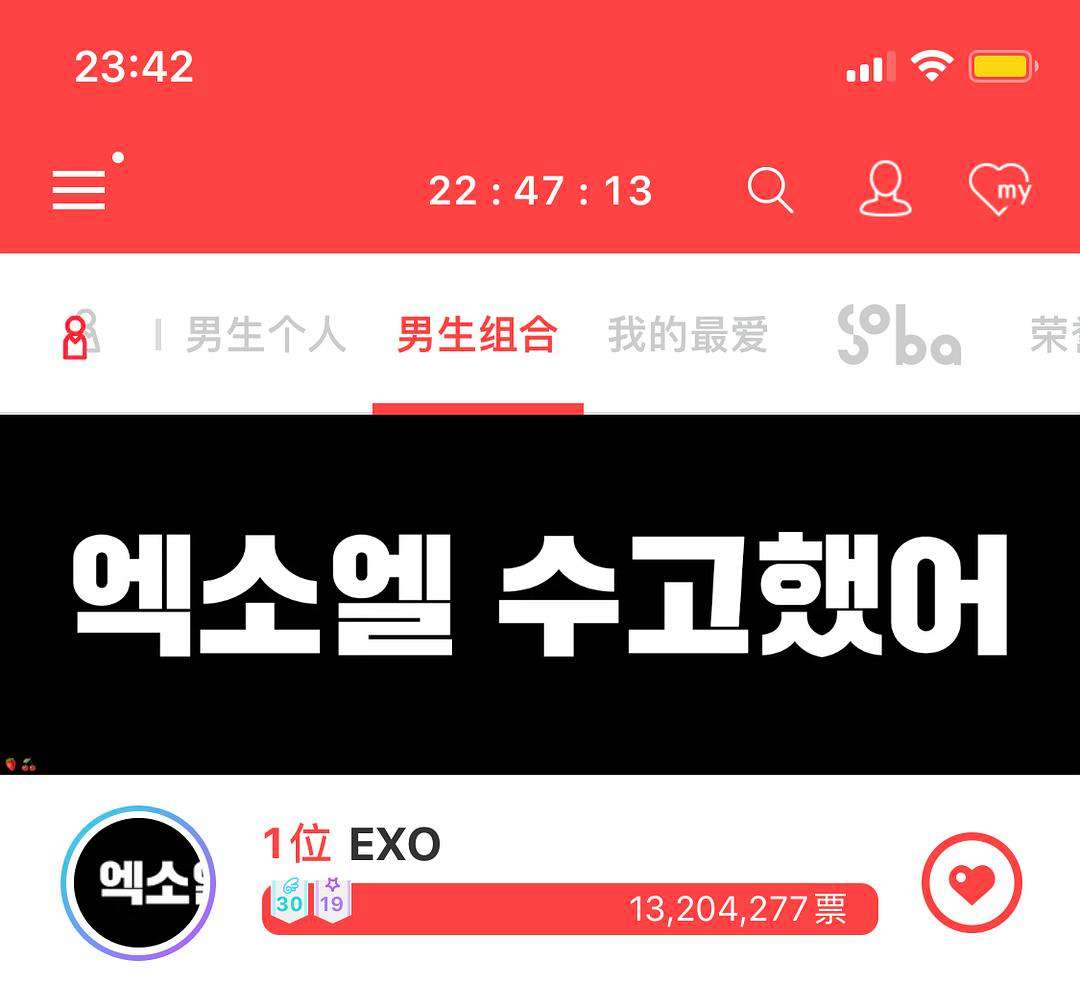The height and width of the screenshot is (984, 1080).
Task: Open the search magnifier
Action: 770,189
